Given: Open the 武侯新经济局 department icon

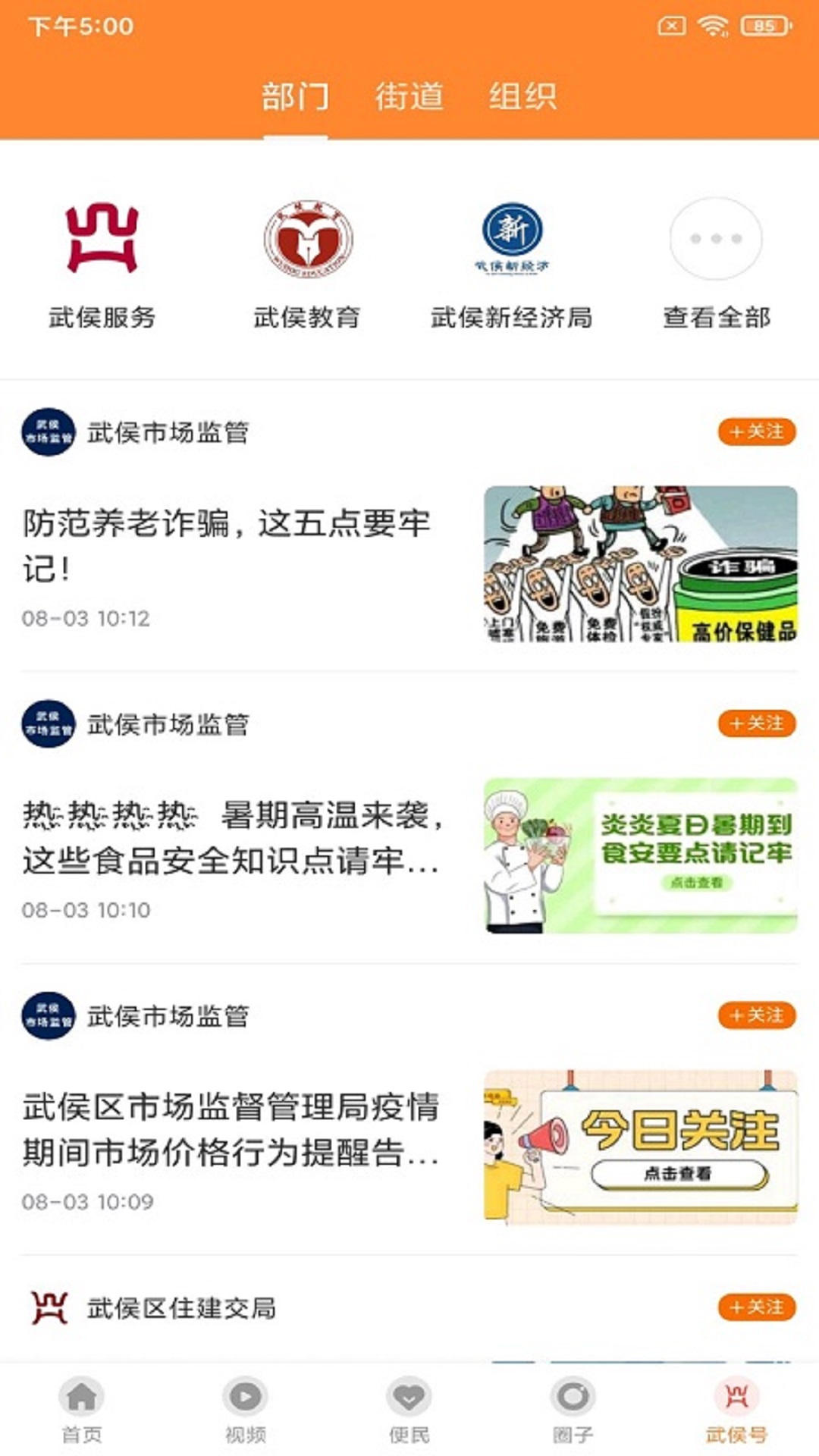Looking at the screenshot, I should click(513, 239).
